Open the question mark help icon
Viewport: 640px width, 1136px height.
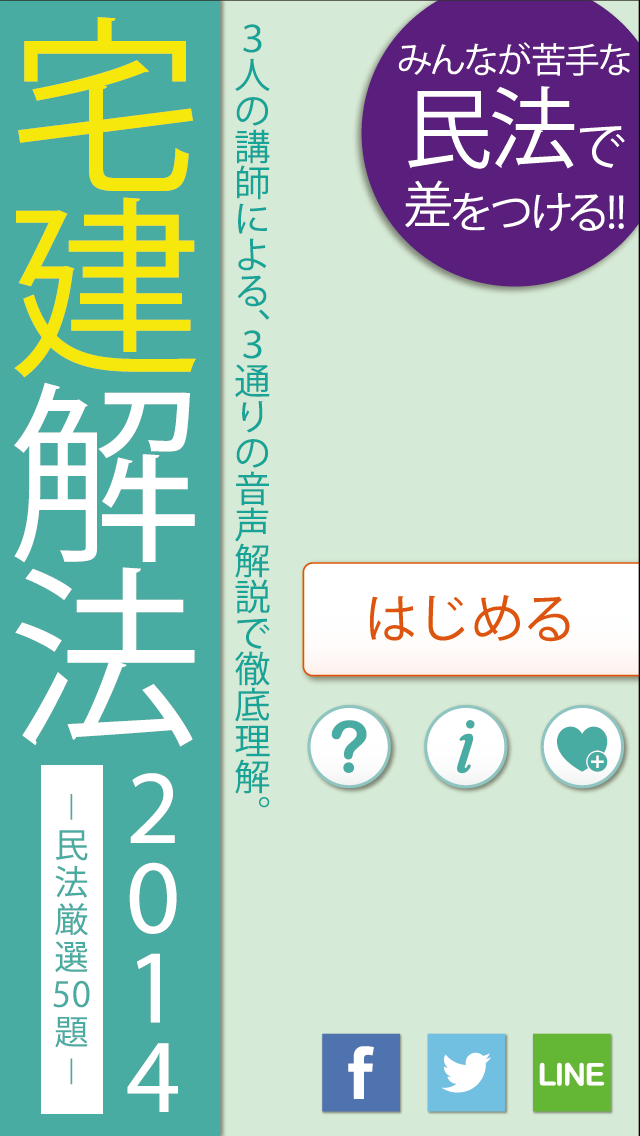click(350, 746)
